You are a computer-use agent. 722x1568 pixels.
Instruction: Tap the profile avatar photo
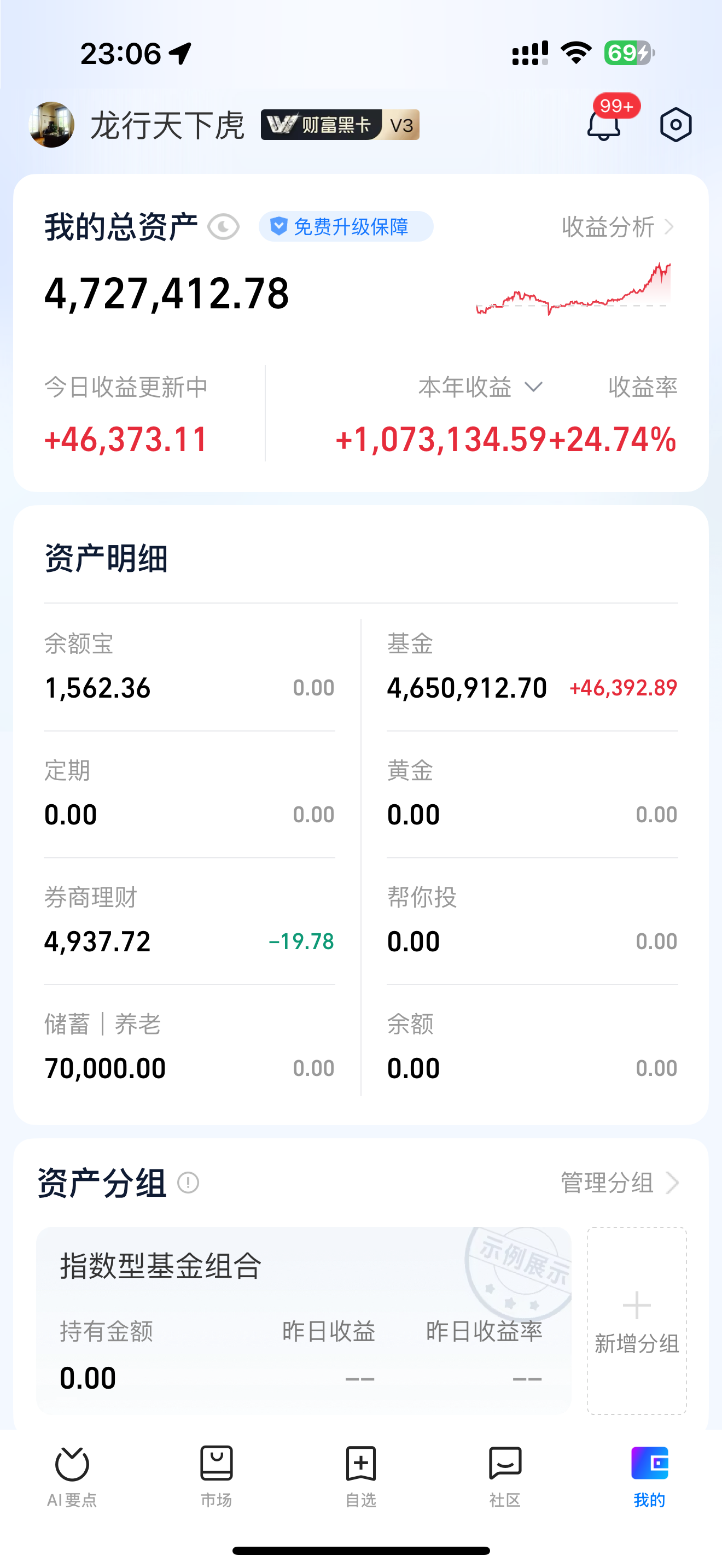(52, 125)
